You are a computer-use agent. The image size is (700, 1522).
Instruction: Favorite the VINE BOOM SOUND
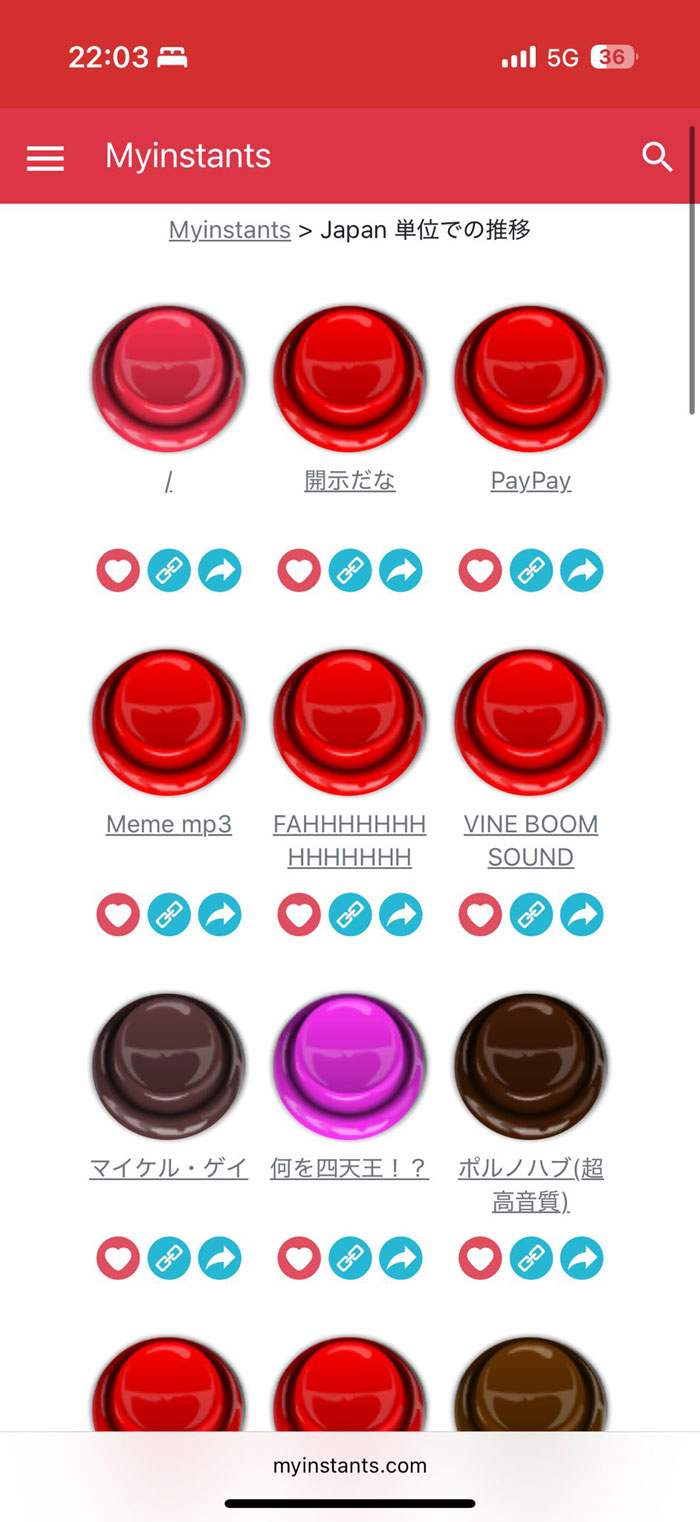[x=480, y=915]
